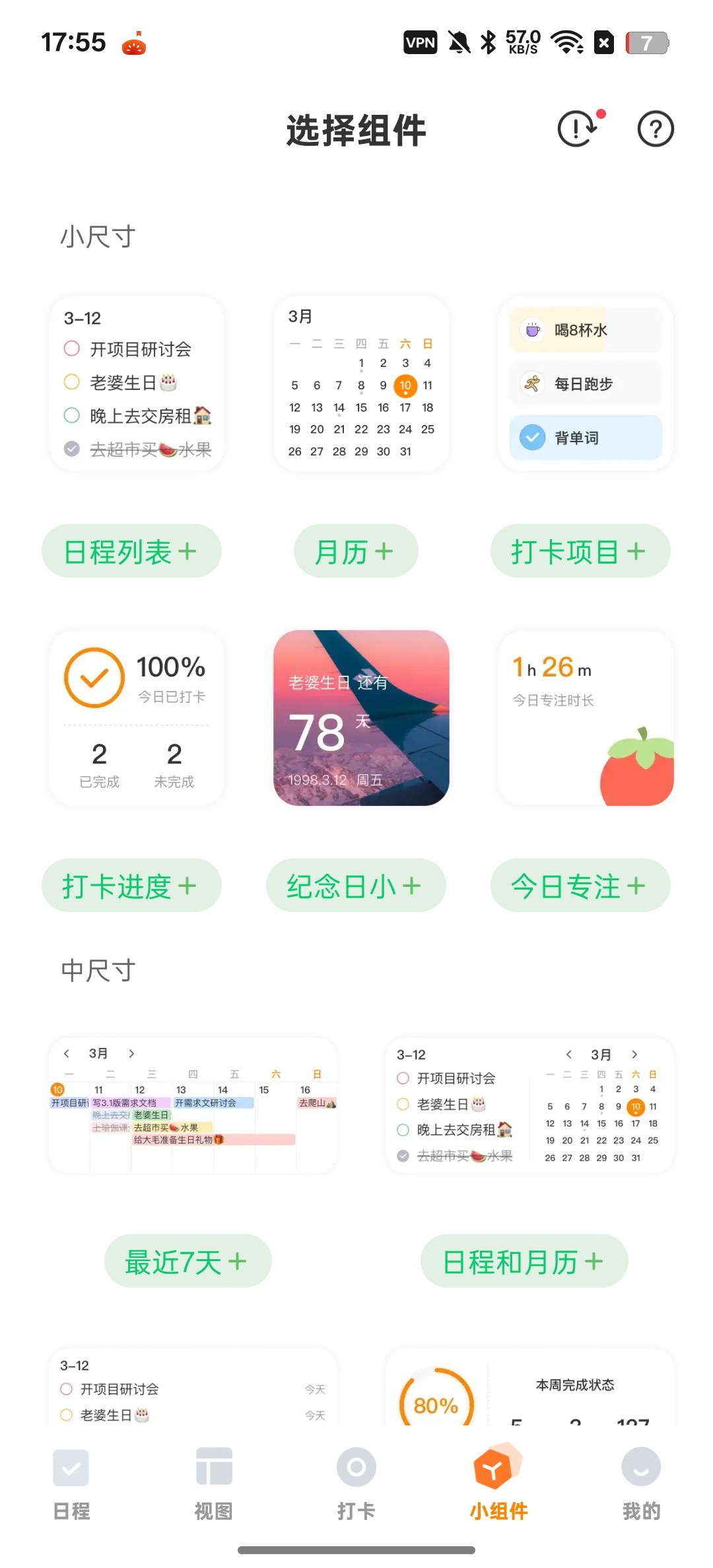Add the 日程列表 widget
The height and width of the screenshot is (1568, 713).
click(131, 551)
